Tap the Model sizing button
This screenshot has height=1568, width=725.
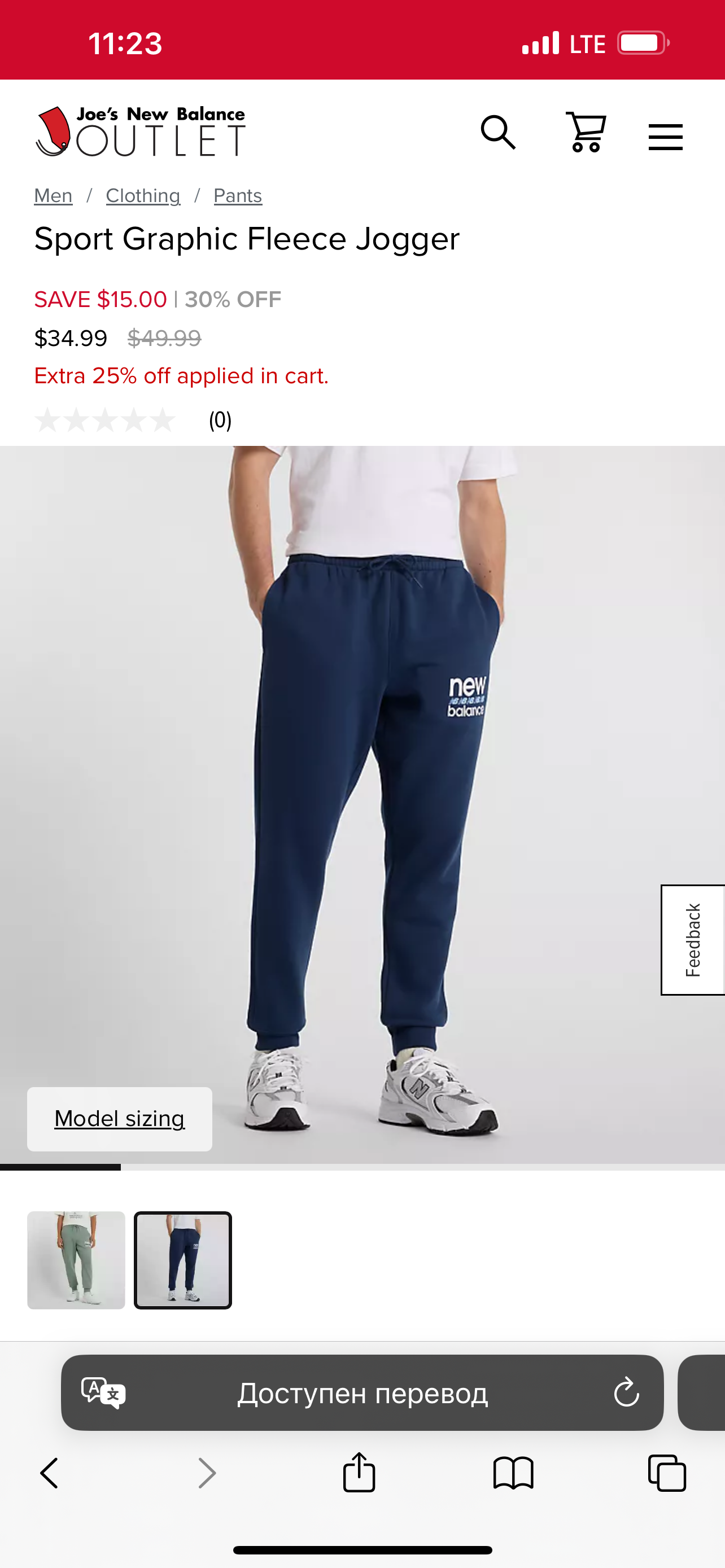pos(119,1119)
